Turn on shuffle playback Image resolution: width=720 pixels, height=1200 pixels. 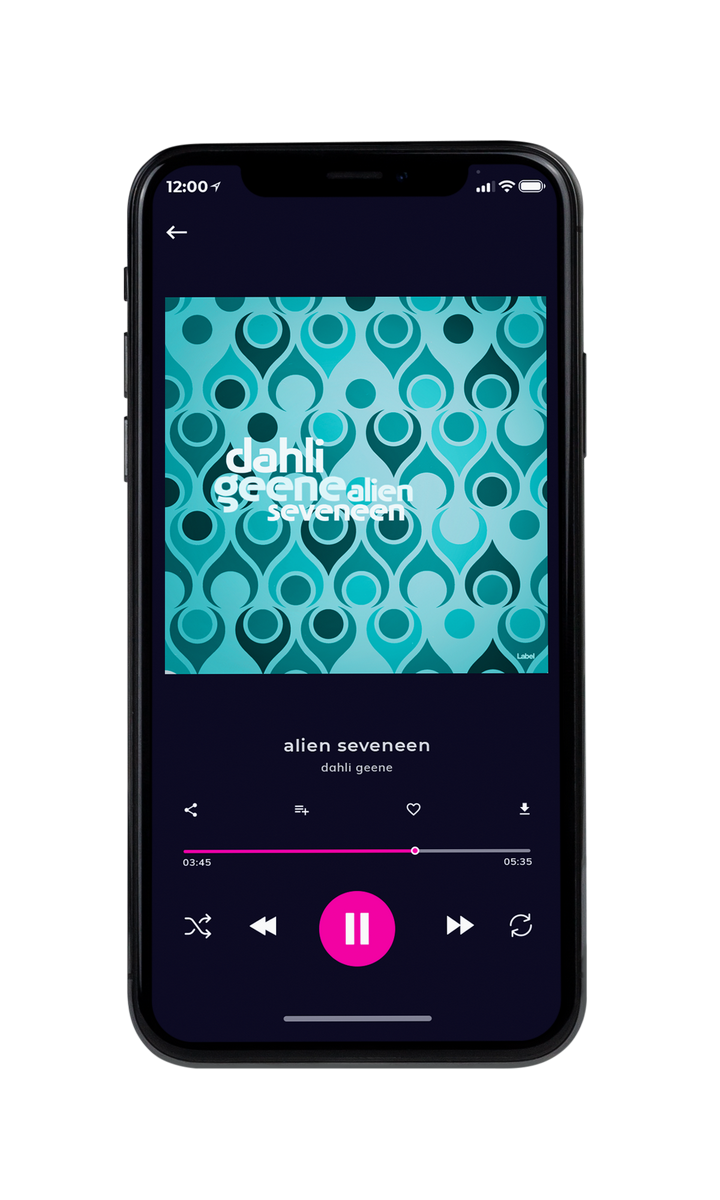coord(197,927)
